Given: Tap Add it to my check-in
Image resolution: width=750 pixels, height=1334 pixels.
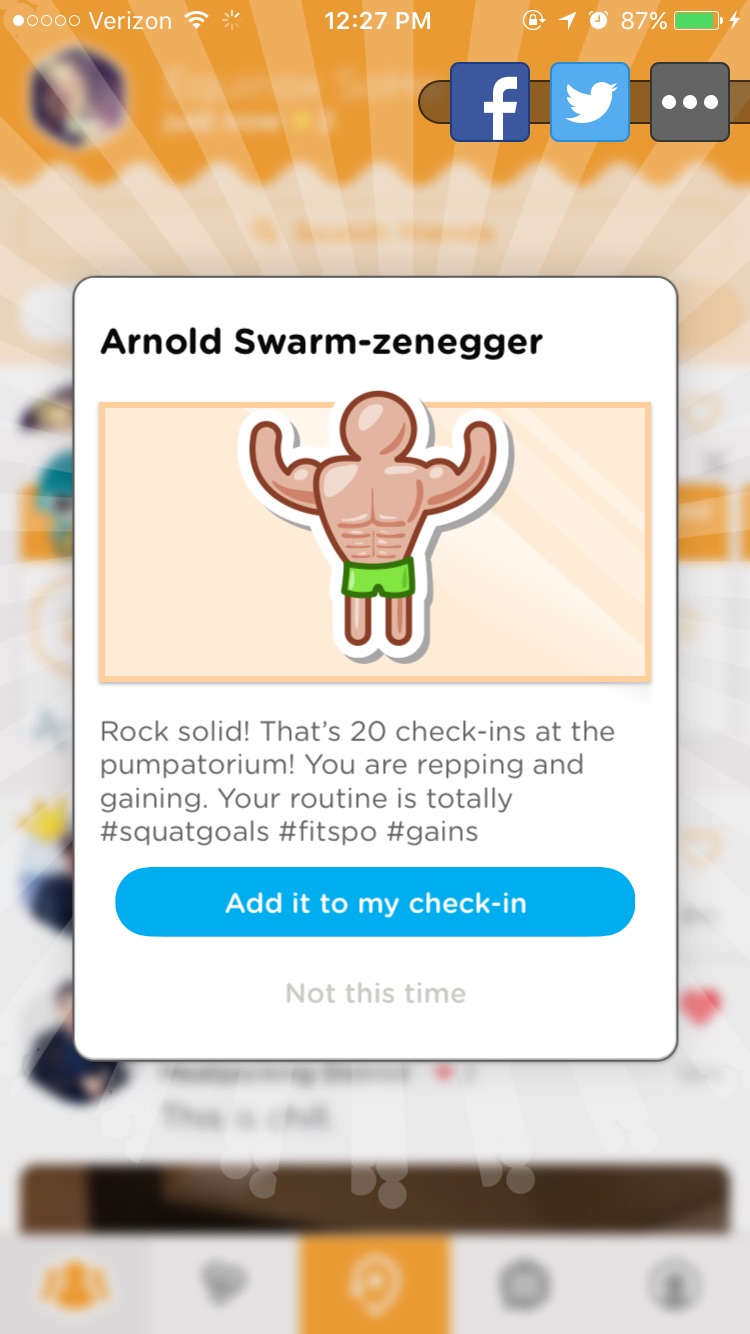Looking at the screenshot, I should [x=375, y=903].
